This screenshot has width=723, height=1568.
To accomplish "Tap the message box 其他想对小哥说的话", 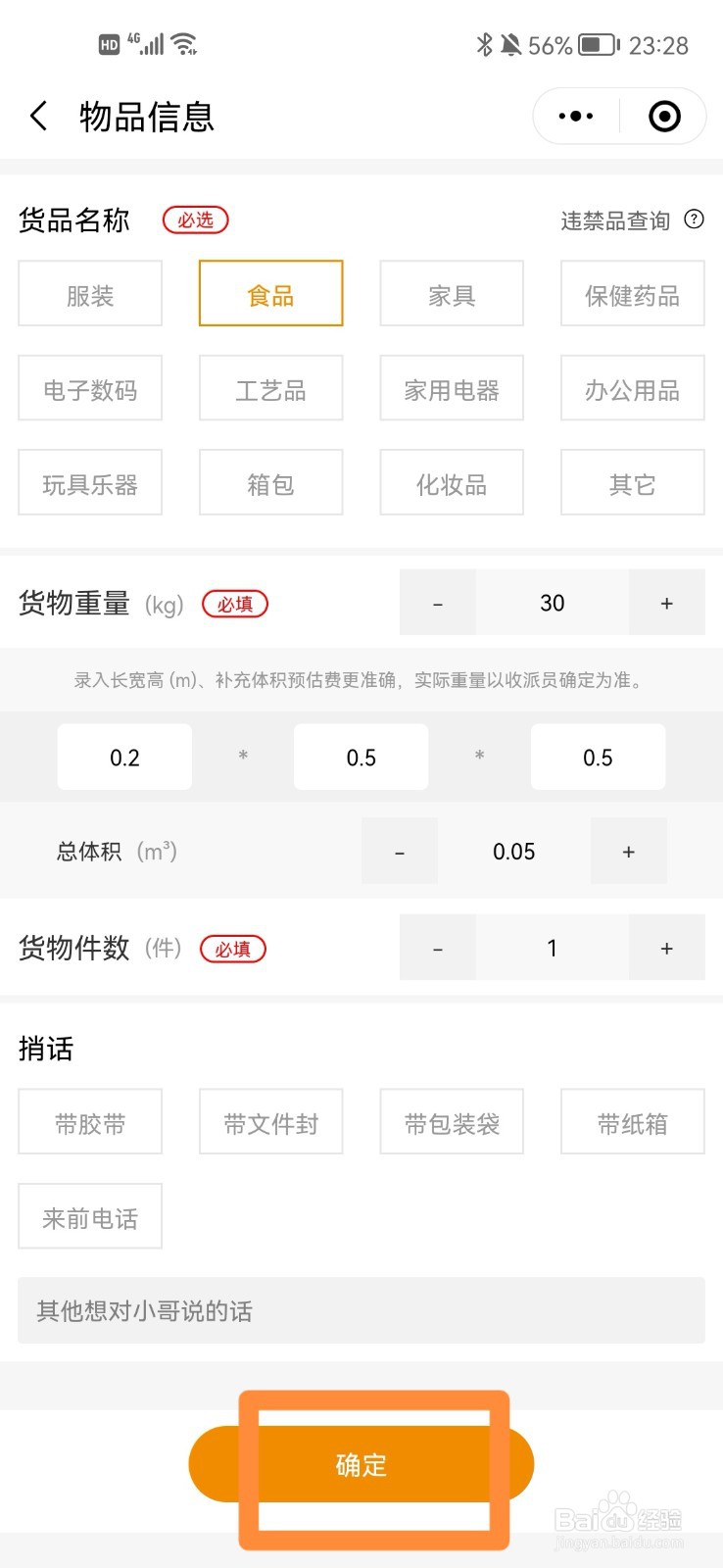I will [361, 1310].
